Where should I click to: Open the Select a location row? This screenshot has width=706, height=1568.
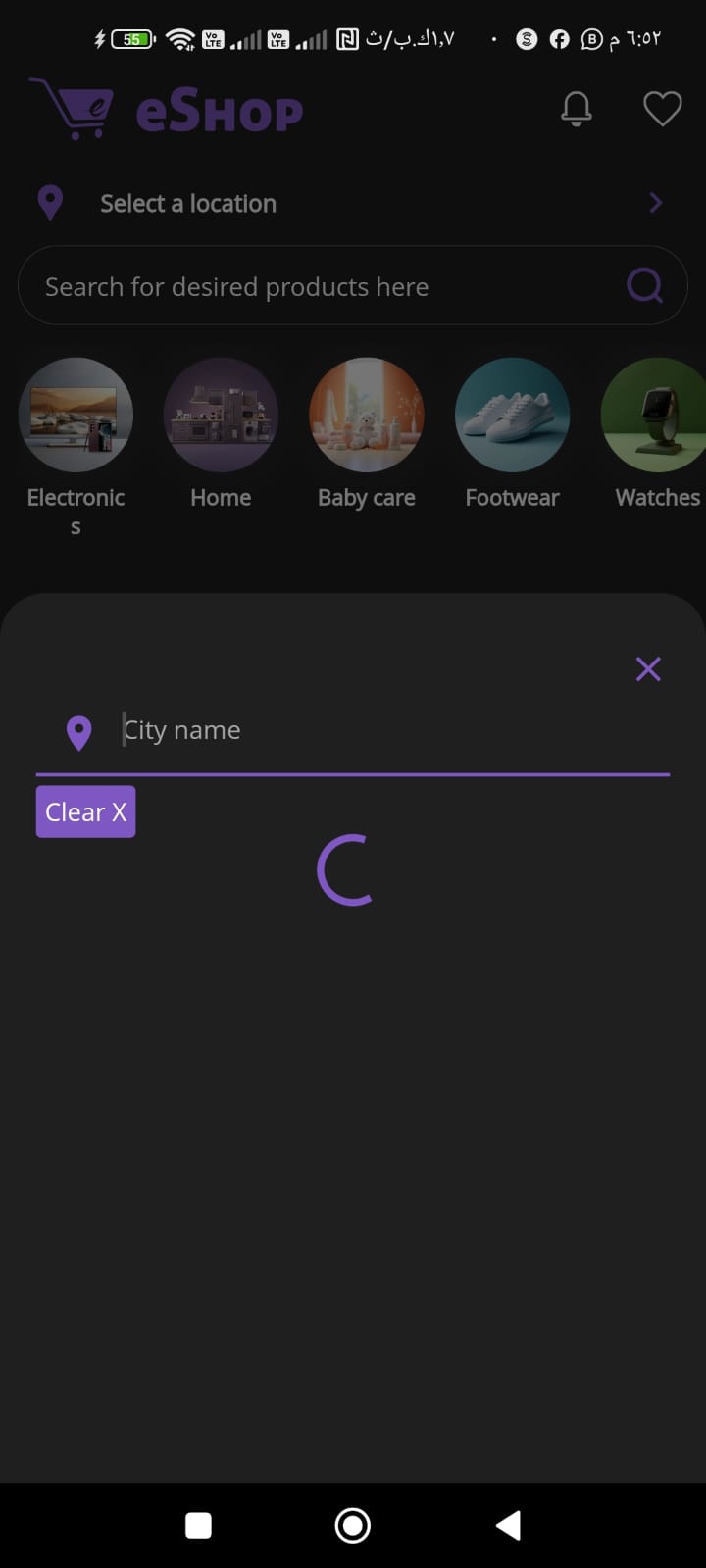tap(353, 204)
